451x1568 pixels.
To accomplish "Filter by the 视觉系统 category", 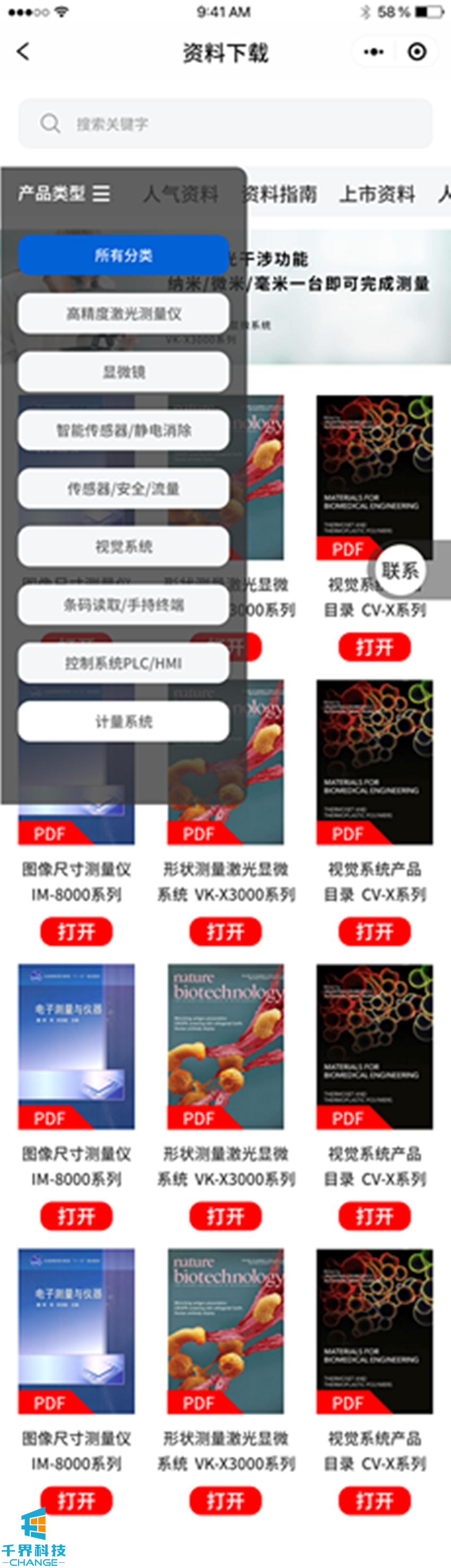I will click(x=124, y=546).
